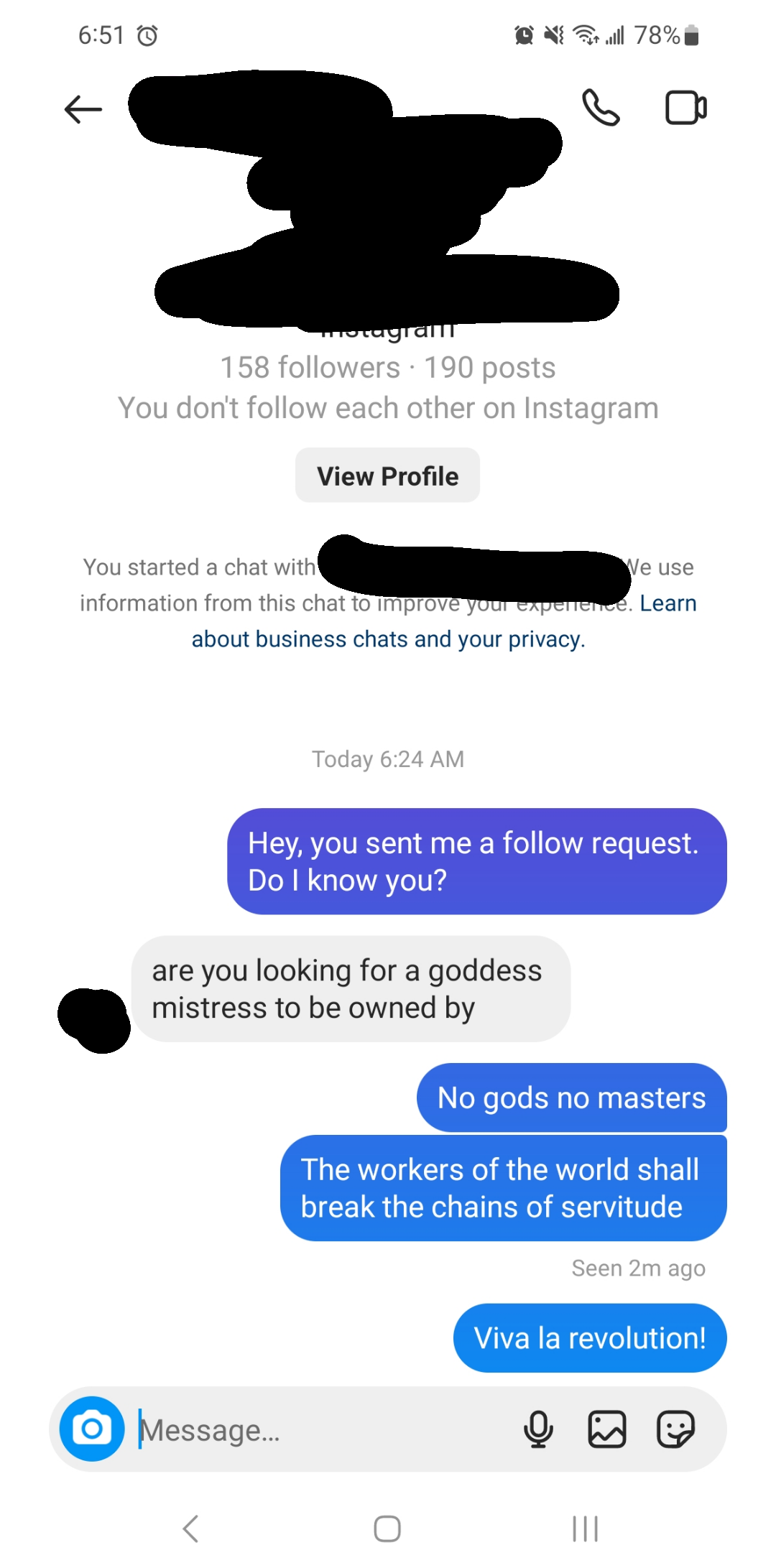
Task: Open the business chats privacy link
Action: tap(388, 639)
